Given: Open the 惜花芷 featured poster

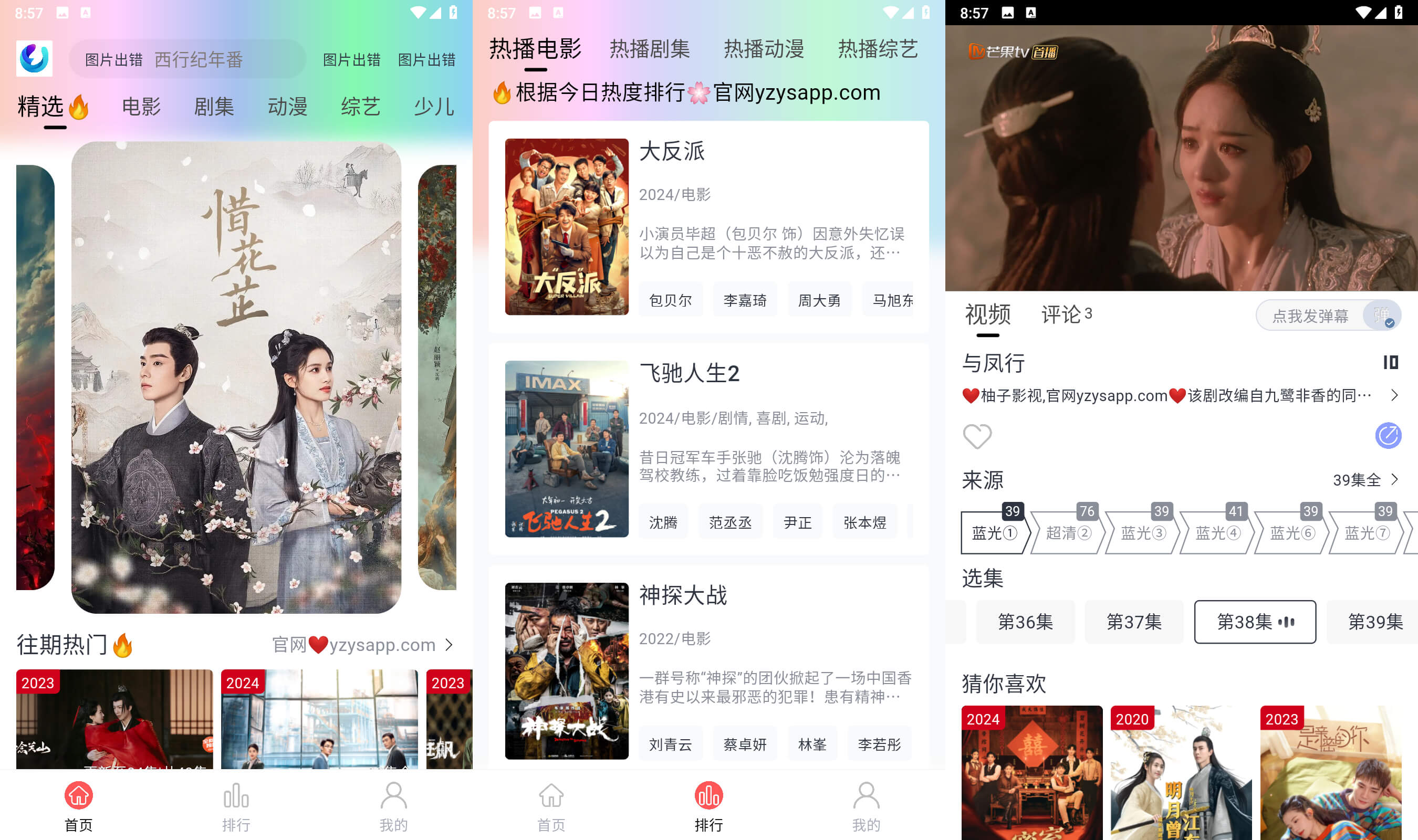Looking at the screenshot, I should [x=236, y=377].
